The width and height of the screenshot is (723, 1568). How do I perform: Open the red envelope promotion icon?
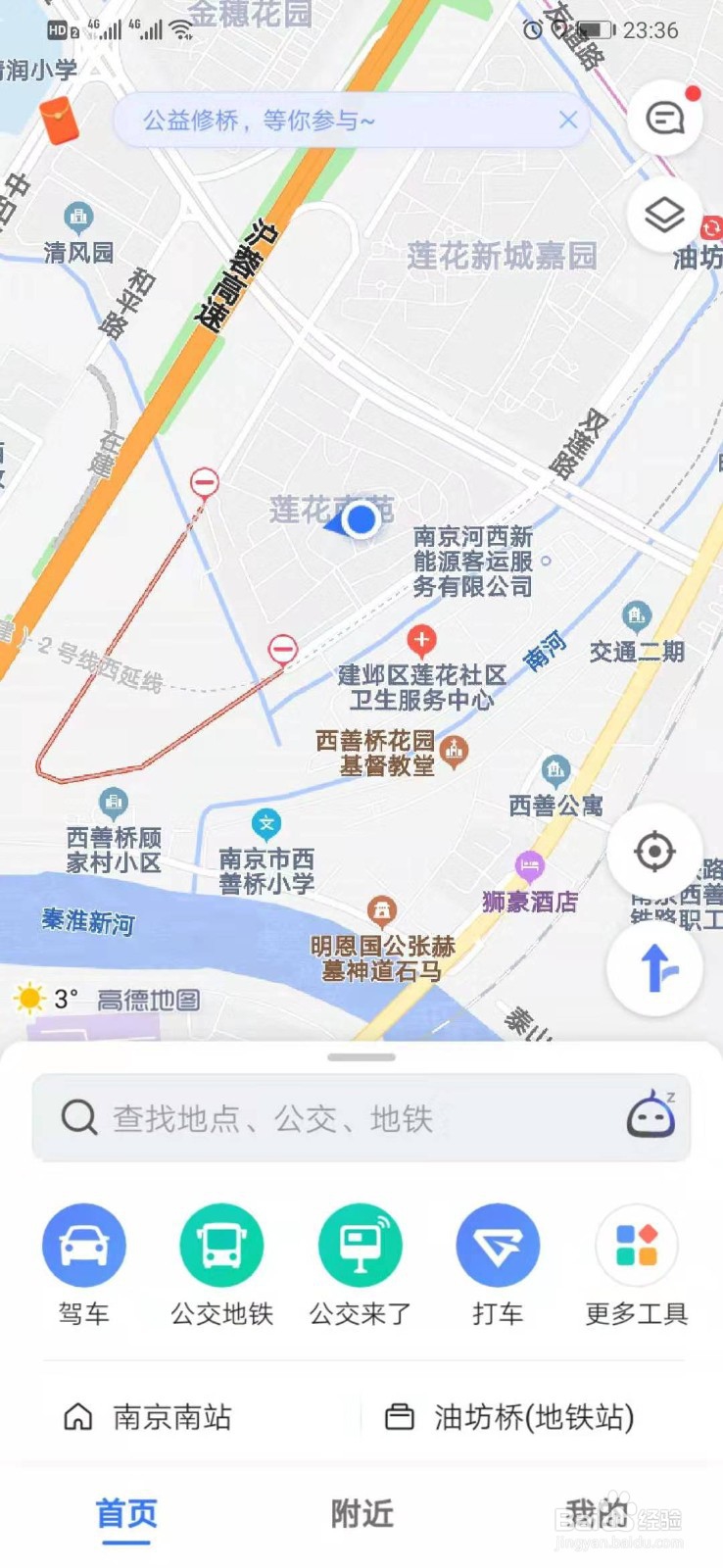point(57,120)
